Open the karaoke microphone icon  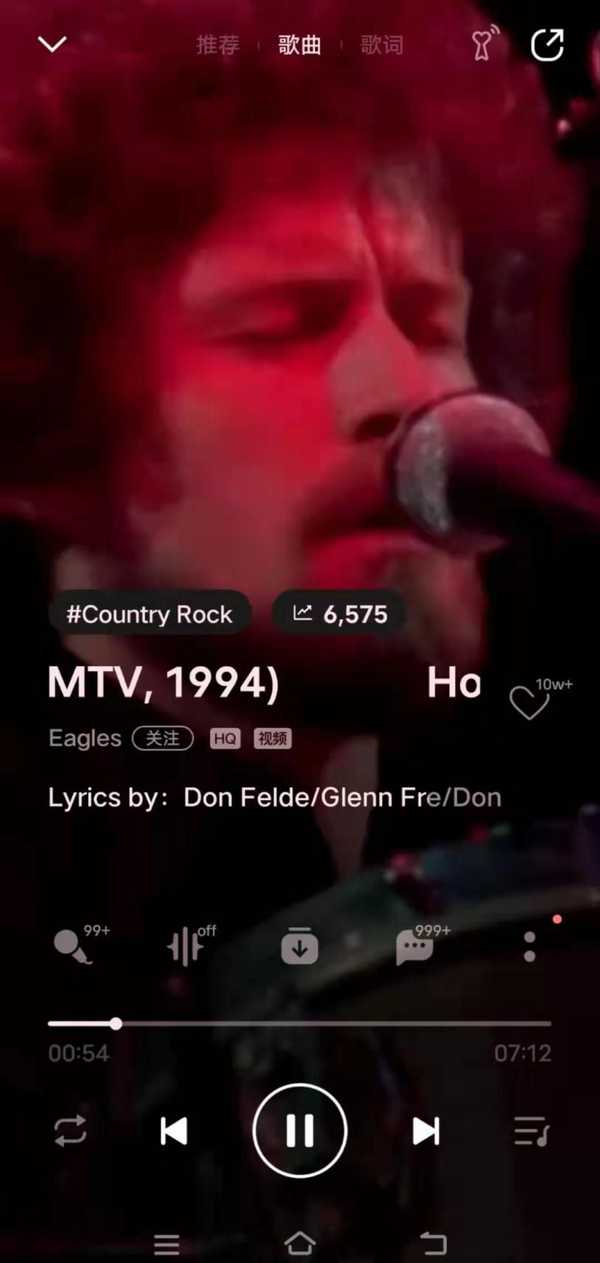72,946
